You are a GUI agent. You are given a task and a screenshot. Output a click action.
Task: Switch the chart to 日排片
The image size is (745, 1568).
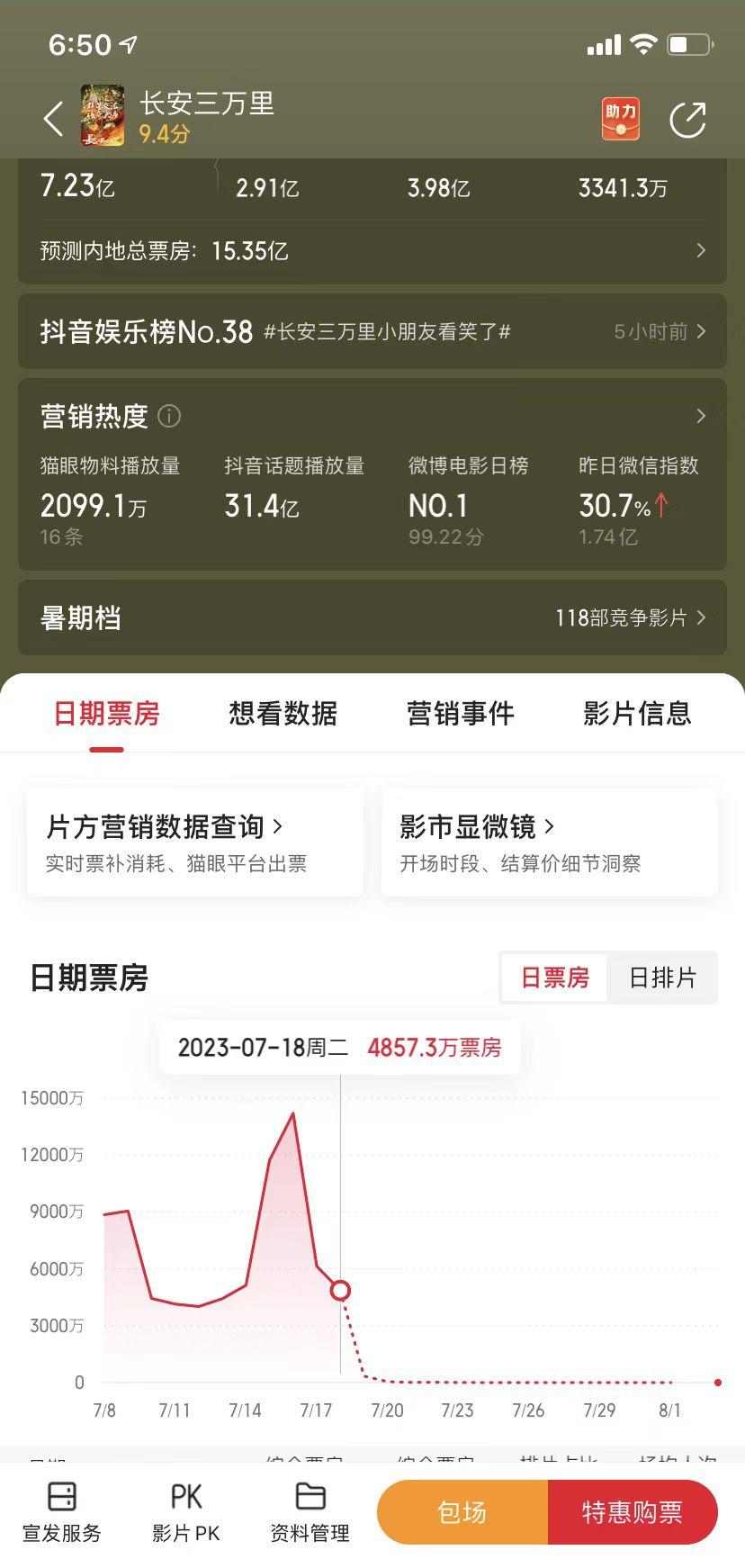[662, 978]
